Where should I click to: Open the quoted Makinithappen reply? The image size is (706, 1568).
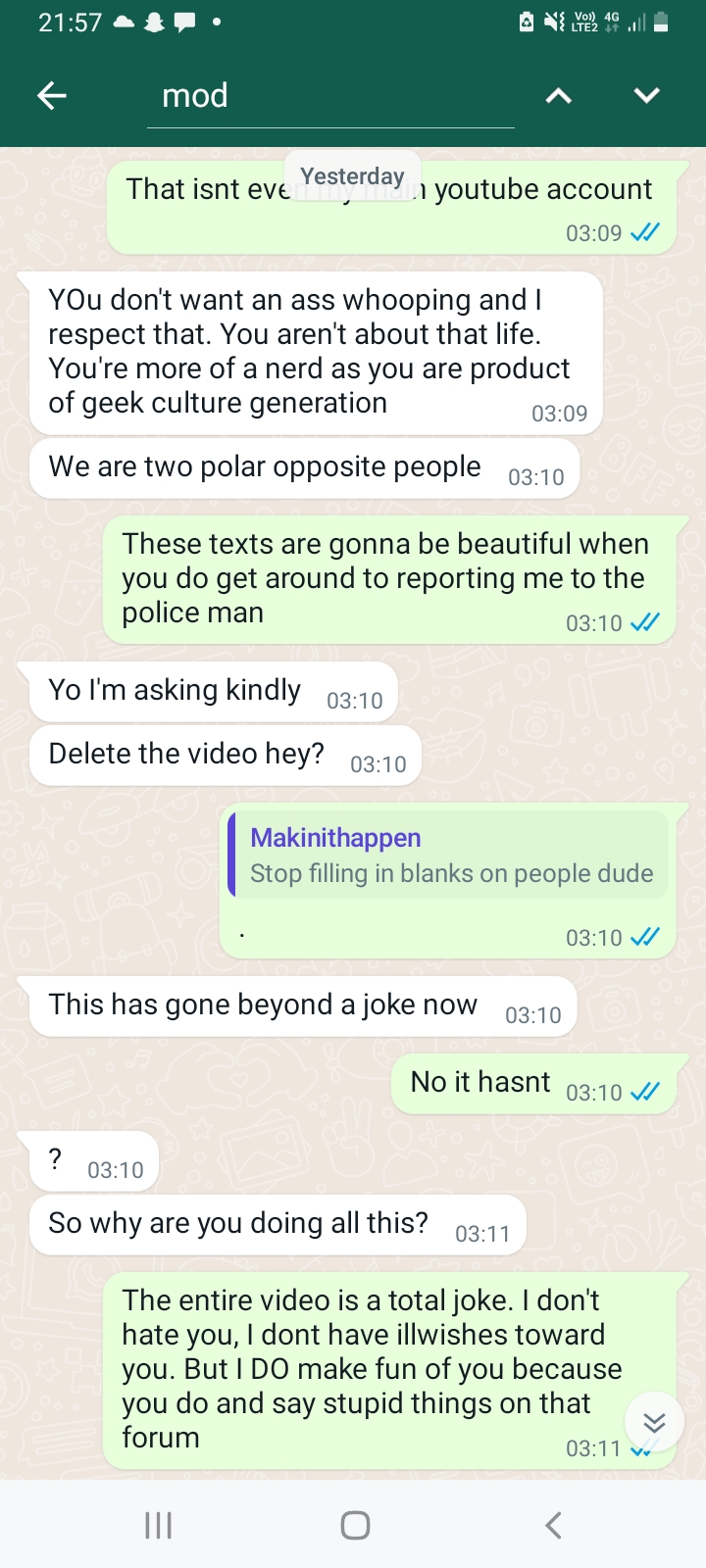[x=448, y=855]
